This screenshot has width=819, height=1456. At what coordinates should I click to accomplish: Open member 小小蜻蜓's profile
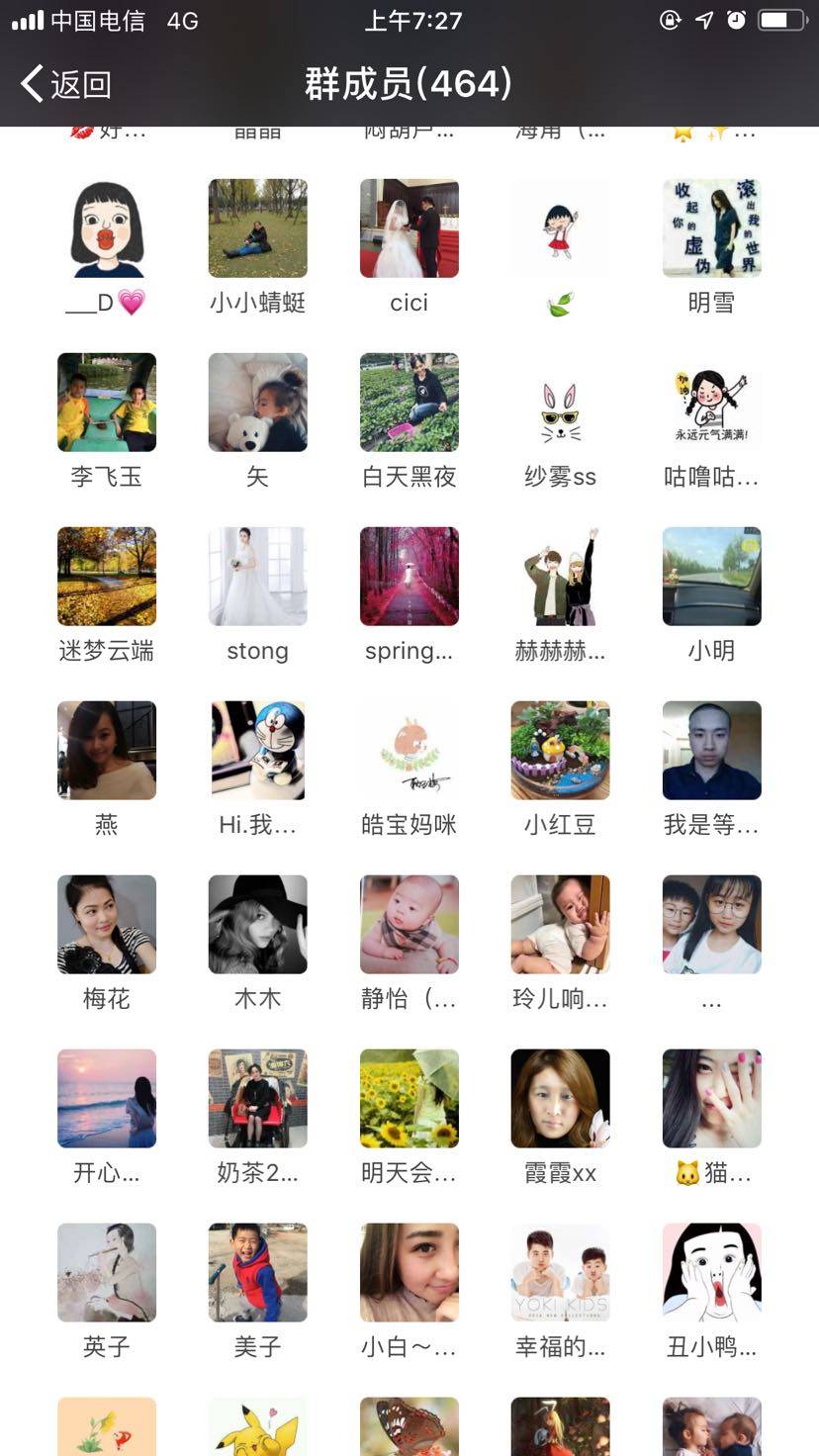coord(257,228)
